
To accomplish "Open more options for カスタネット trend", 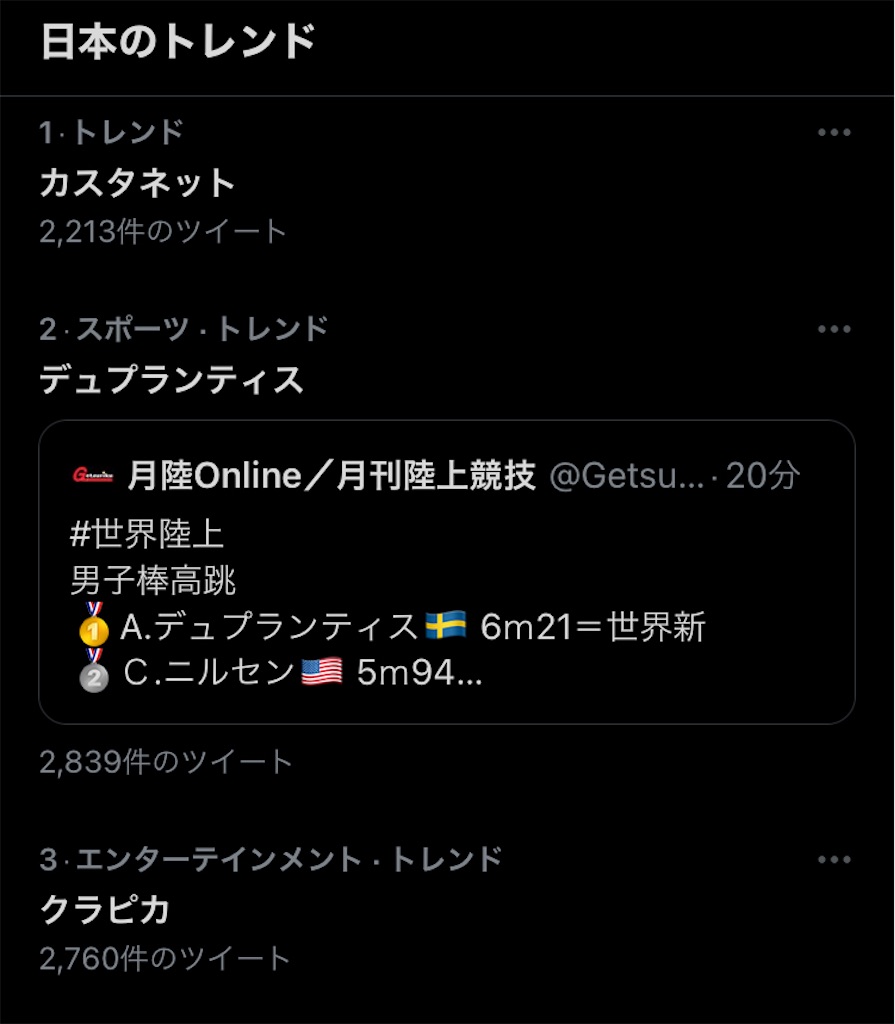I will [834, 133].
